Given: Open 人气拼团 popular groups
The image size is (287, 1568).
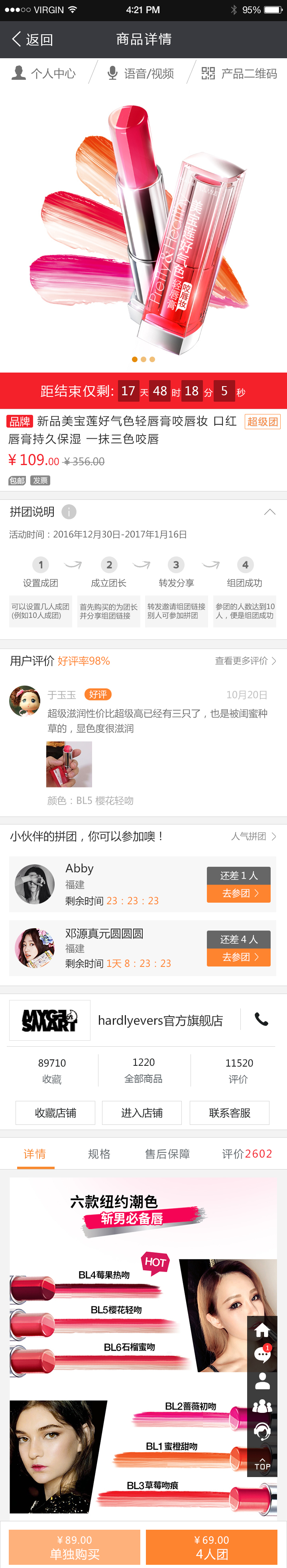Looking at the screenshot, I should click(253, 836).
